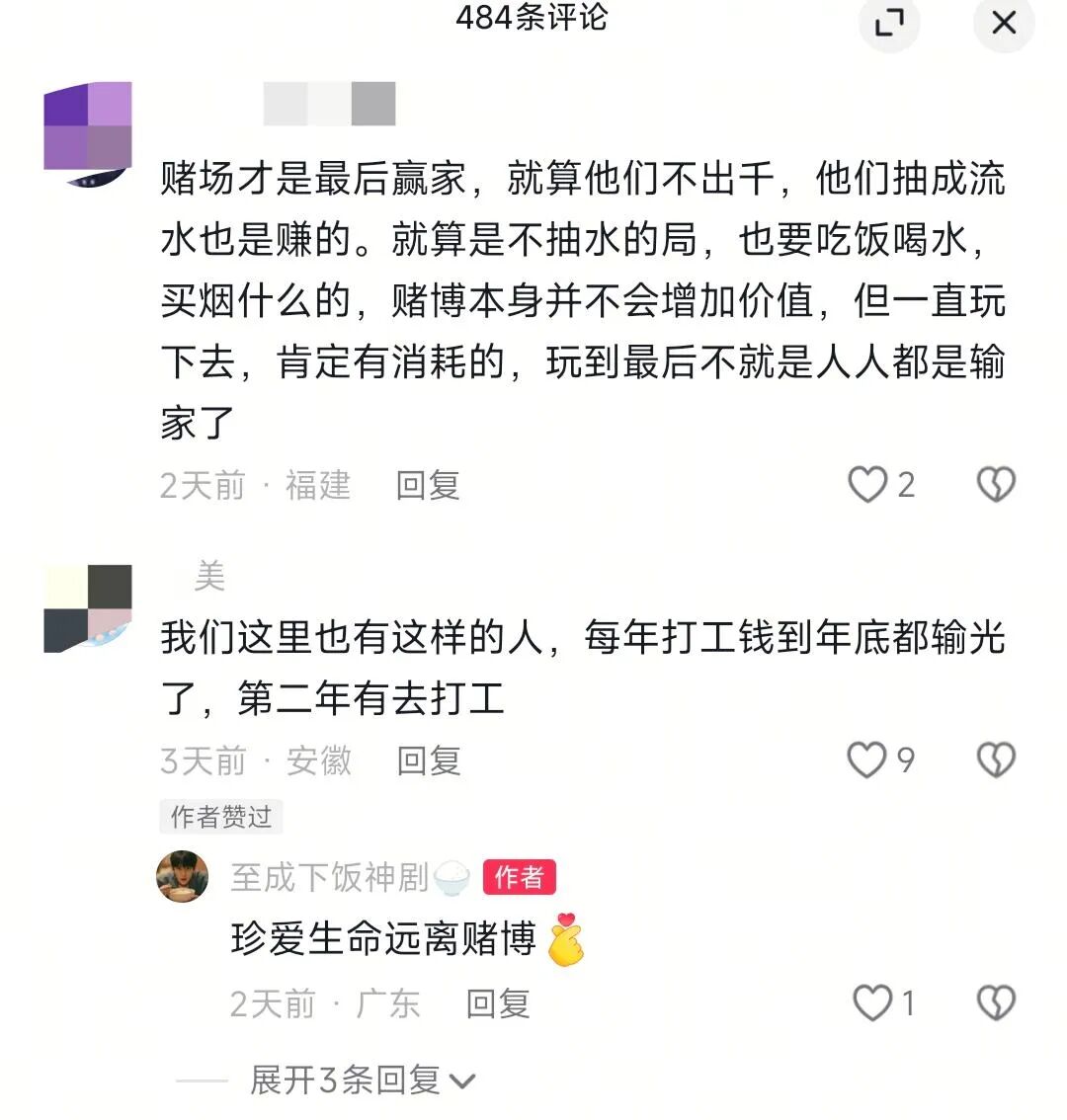1067x1120 pixels.
Task: Like the Fujian comment about casinos
Action: click(x=868, y=485)
